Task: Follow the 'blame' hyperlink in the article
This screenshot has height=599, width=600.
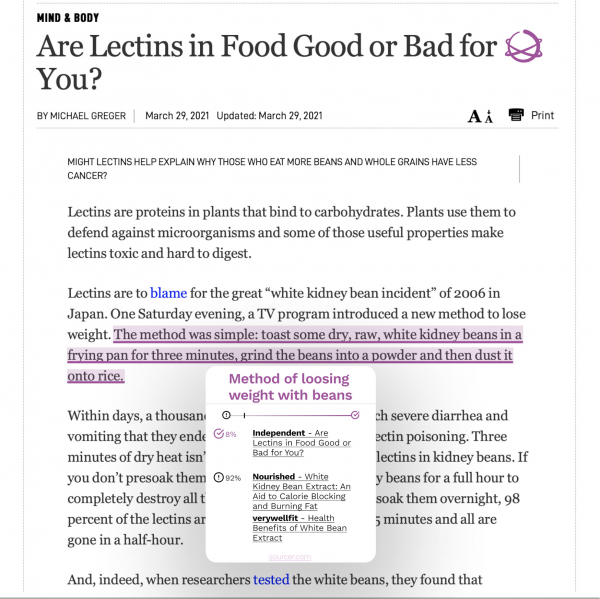Action: 168,293
